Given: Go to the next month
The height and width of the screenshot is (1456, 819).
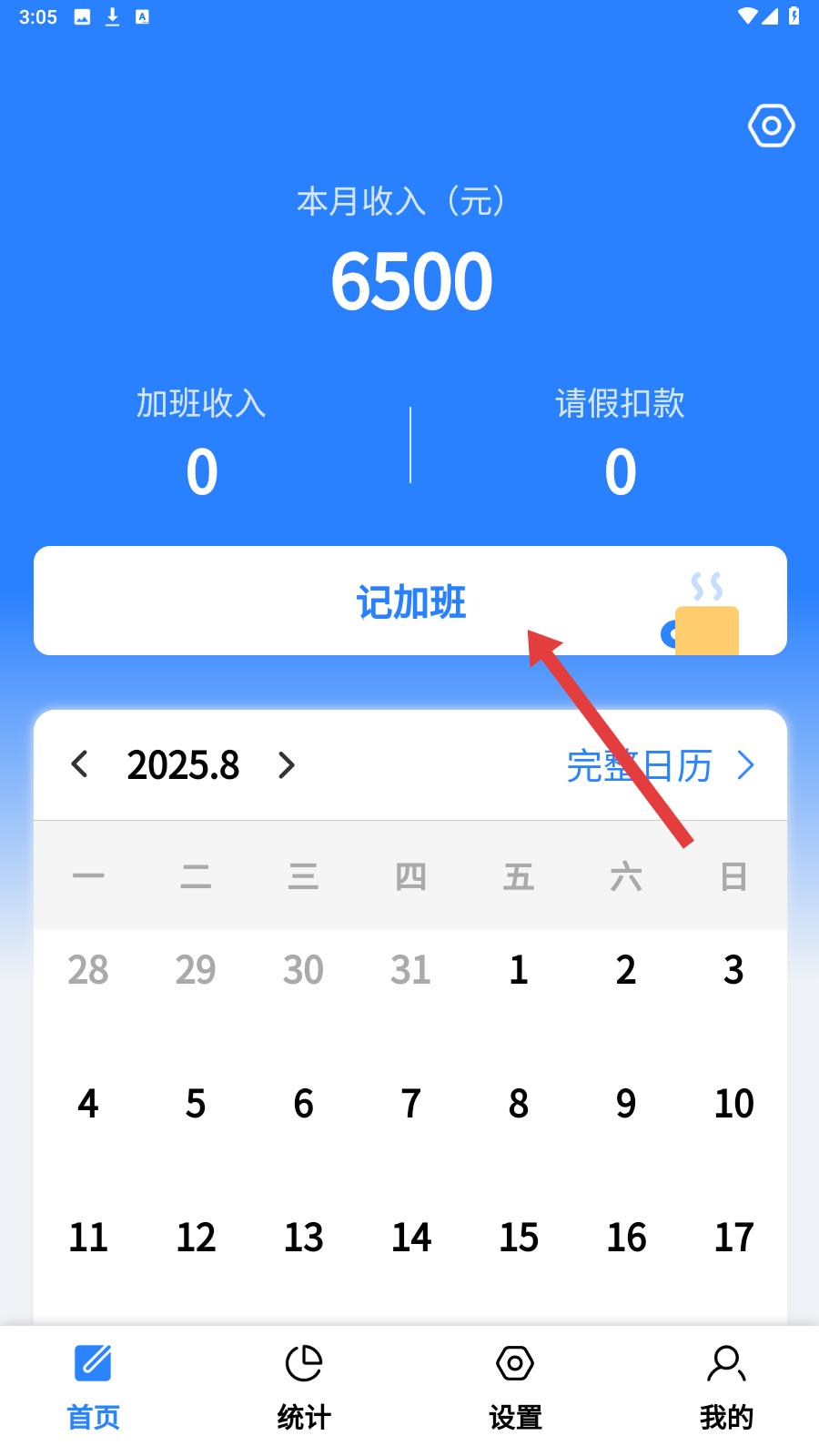Looking at the screenshot, I should 287,764.
